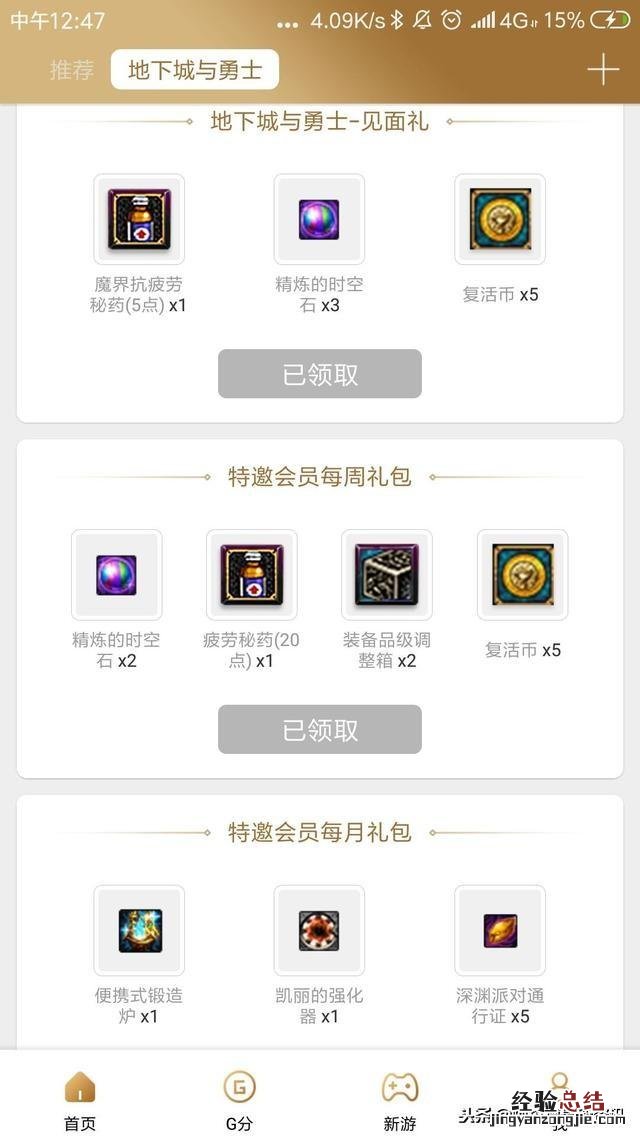Tap 已领取 under the 每周礼包 gift pack
Viewport: 640px width, 1138px height.
click(320, 729)
